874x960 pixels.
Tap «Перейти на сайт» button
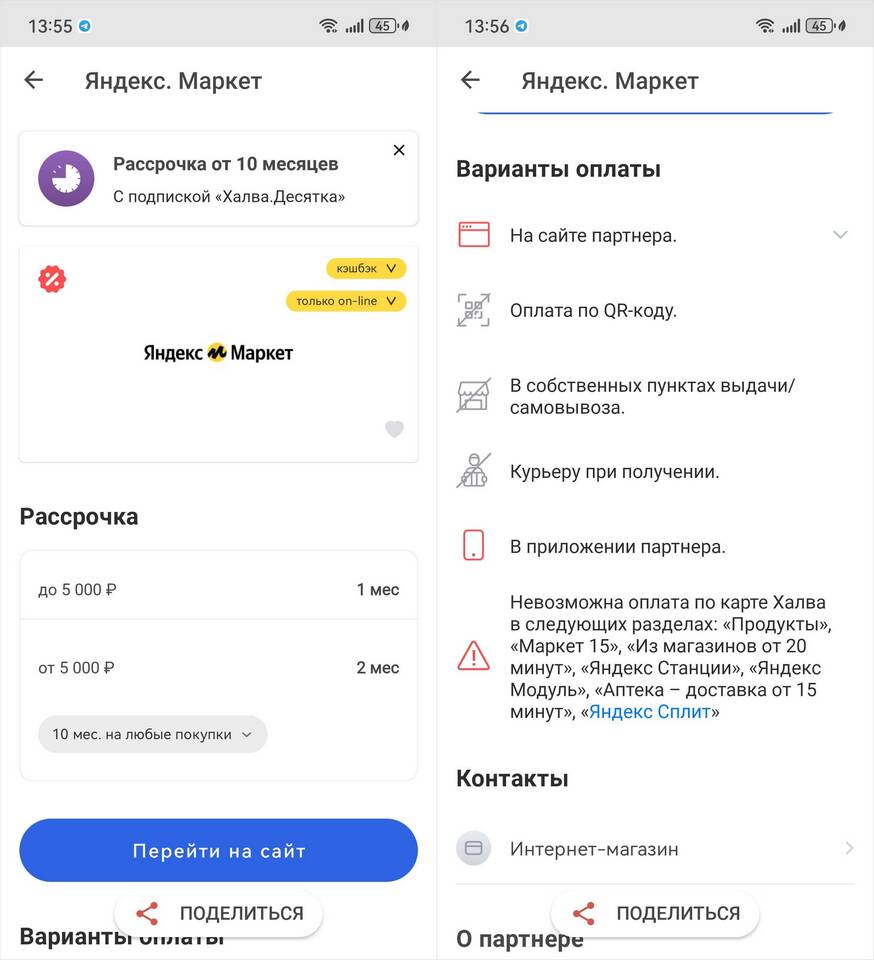point(218,851)
